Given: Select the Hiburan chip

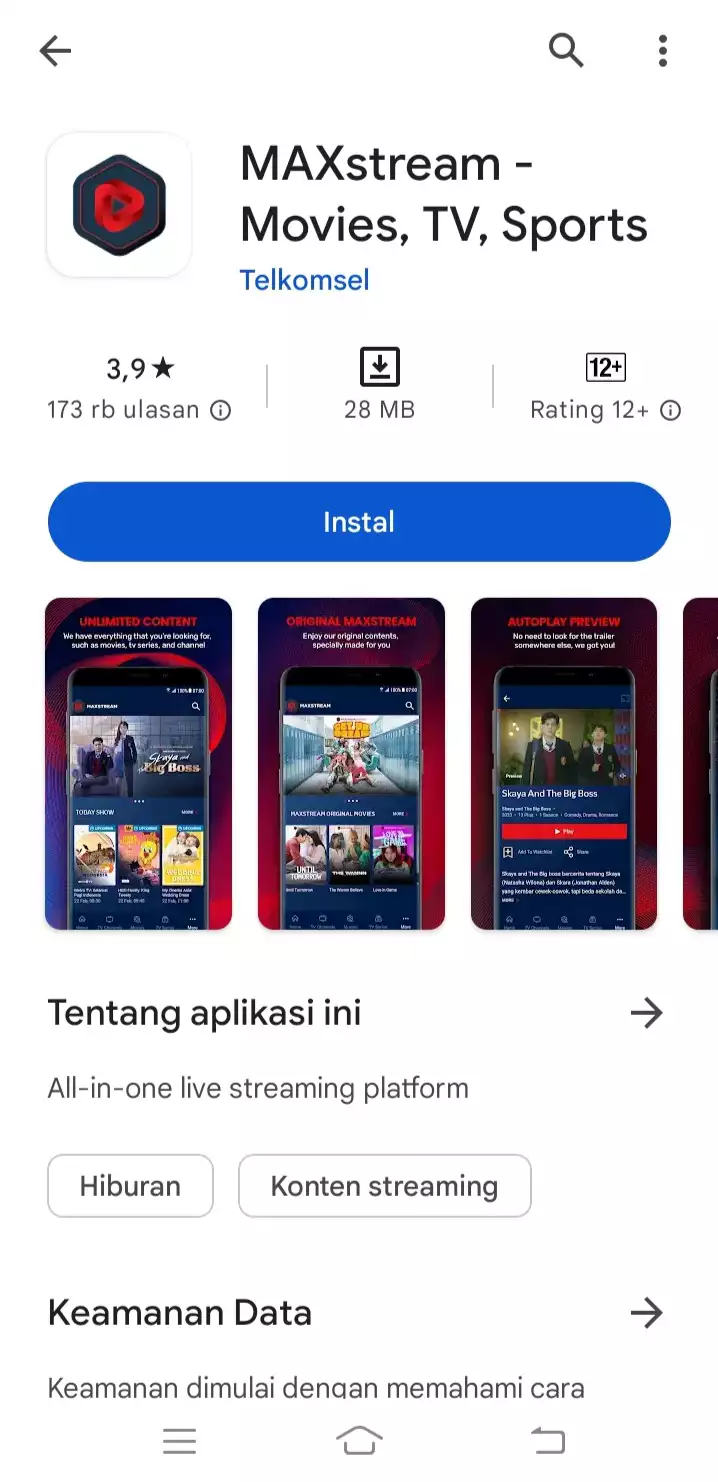Looking at the screenshot, I should pos(130,1186).
